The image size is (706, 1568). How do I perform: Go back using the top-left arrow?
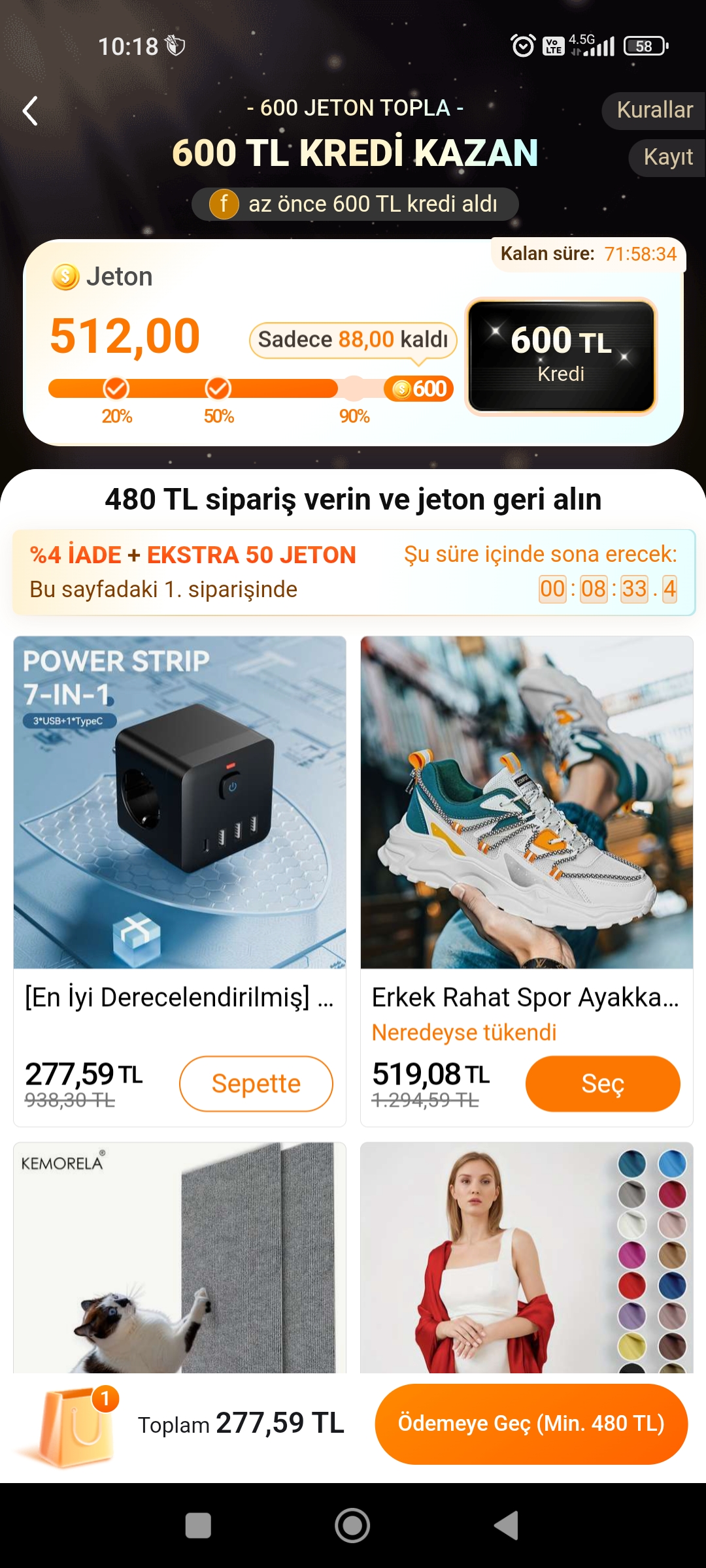tap(30, 111)
